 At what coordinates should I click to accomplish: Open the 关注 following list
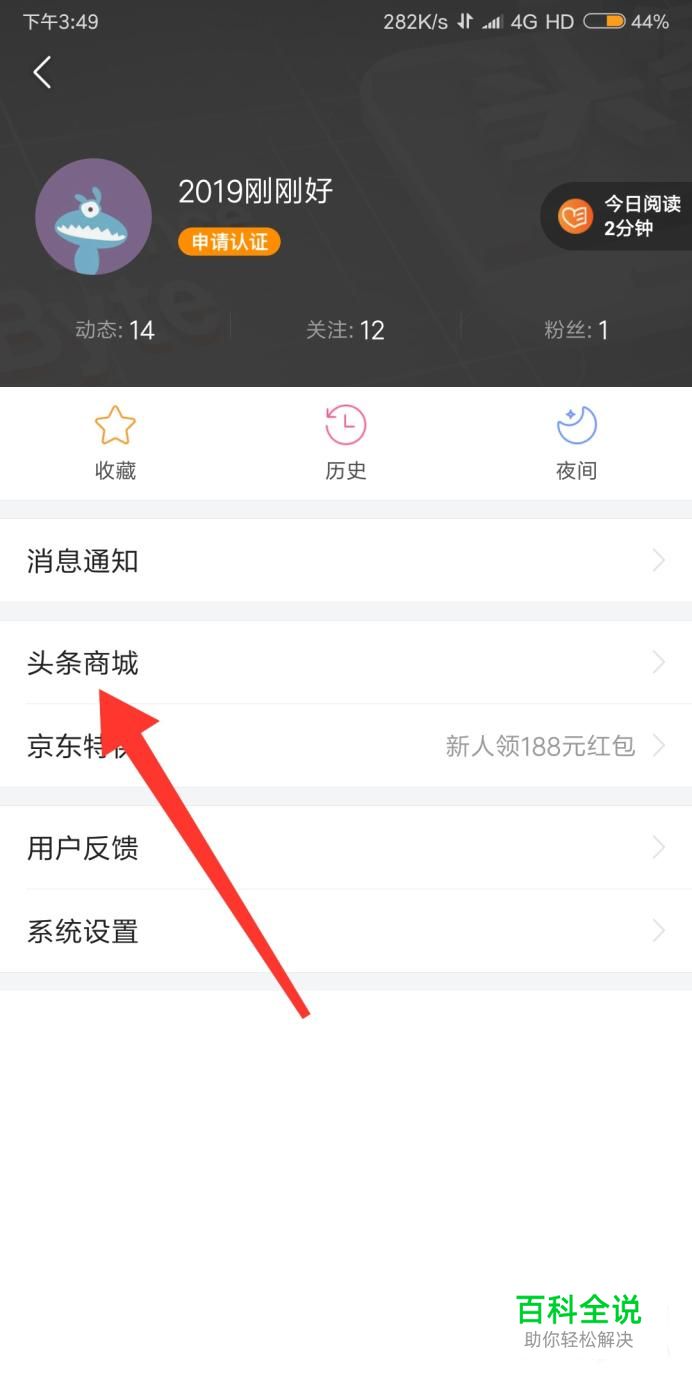click(x=345, y=330)
